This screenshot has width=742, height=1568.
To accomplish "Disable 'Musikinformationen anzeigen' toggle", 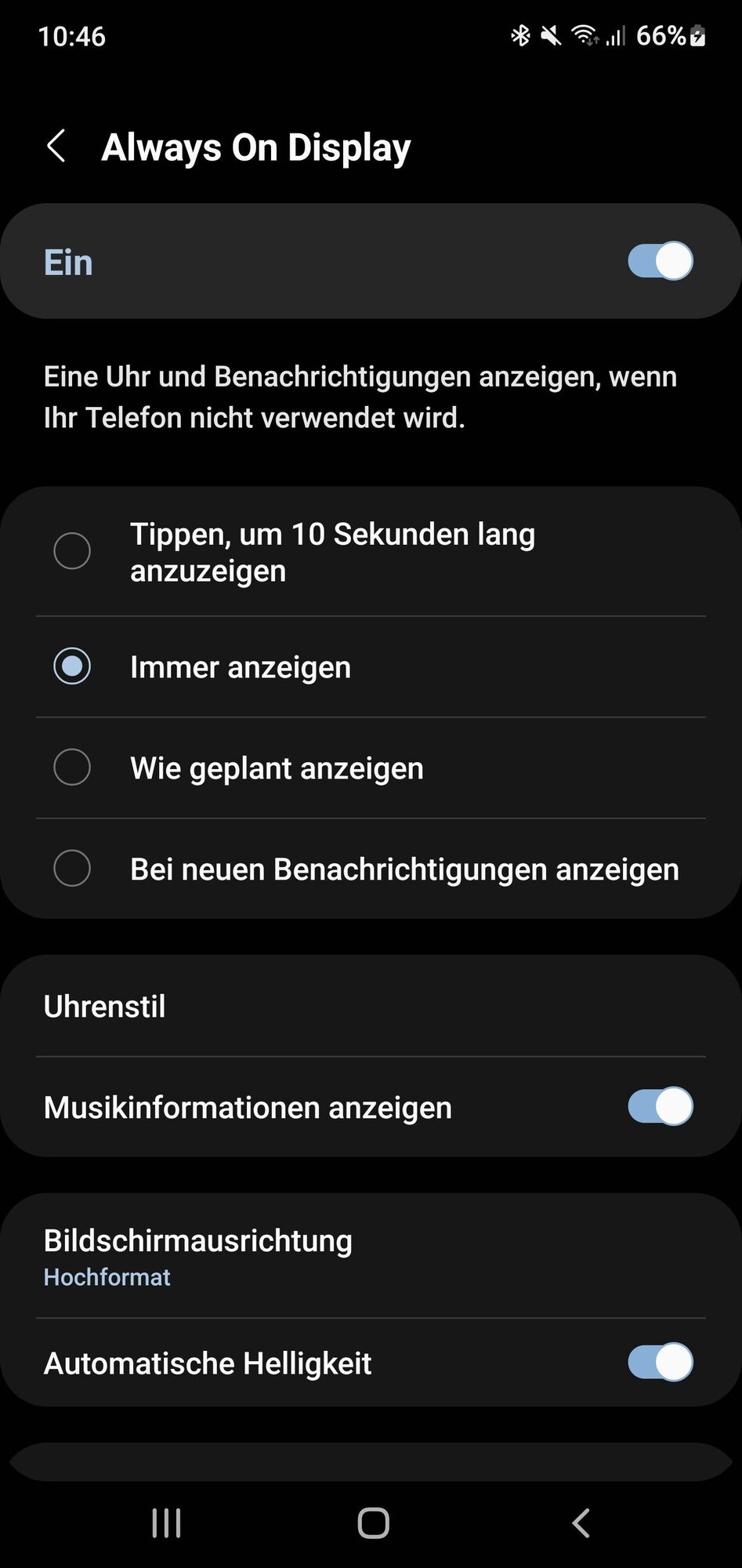I will click(660, 1106).
